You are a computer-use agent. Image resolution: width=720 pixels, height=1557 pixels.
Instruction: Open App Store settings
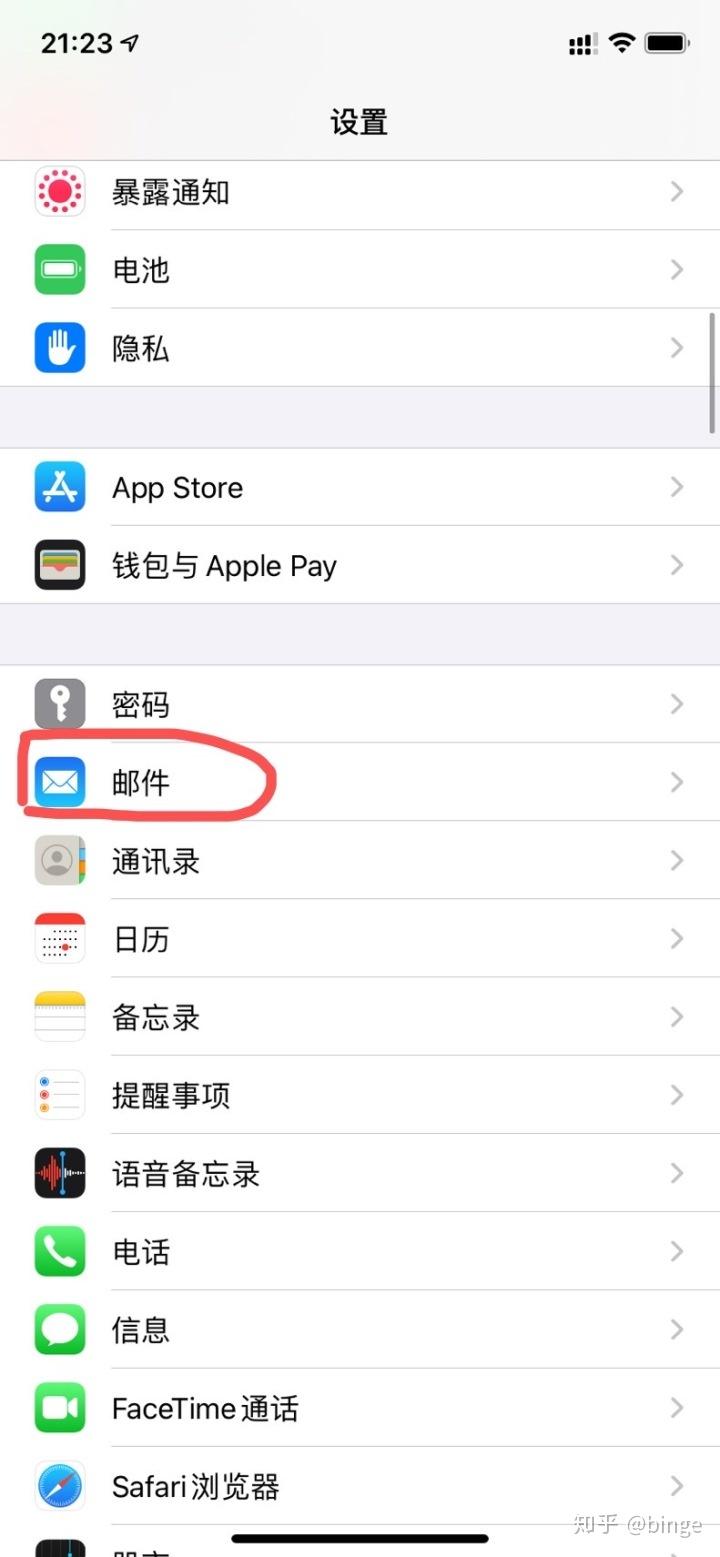(360, 487)
